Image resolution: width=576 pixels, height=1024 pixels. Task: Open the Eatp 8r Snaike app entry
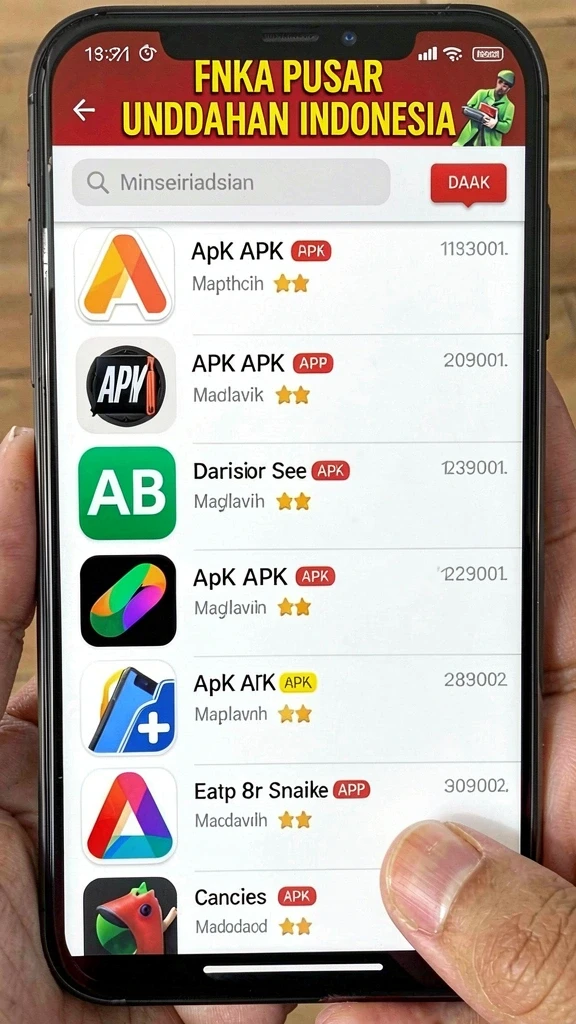tap(291, 814)
